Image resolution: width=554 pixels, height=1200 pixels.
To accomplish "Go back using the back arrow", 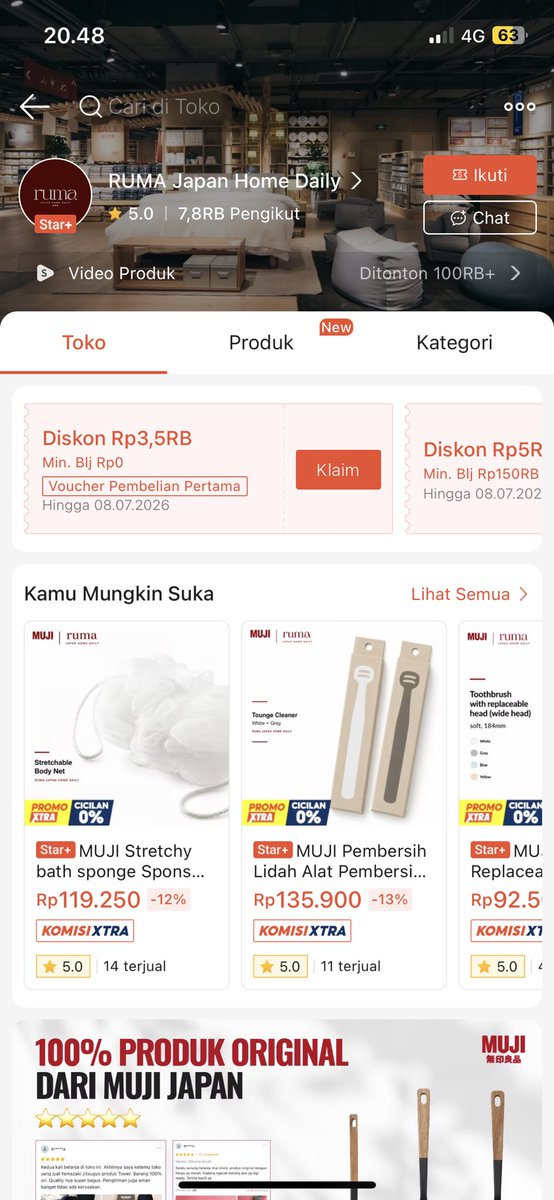I will coord(34,107).
